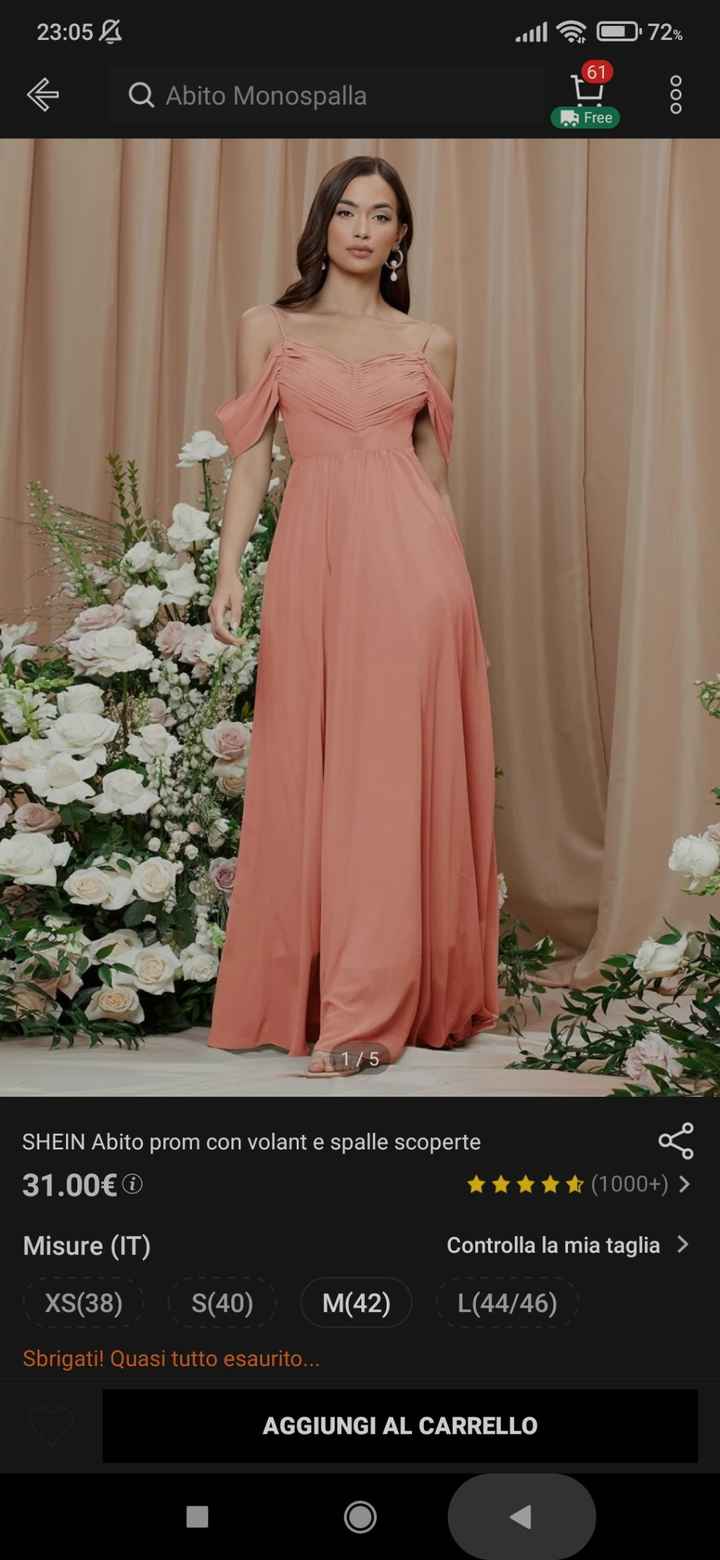Select size XS(38)
This screenshot has width=720, height=1560.
pos(83,1303)
